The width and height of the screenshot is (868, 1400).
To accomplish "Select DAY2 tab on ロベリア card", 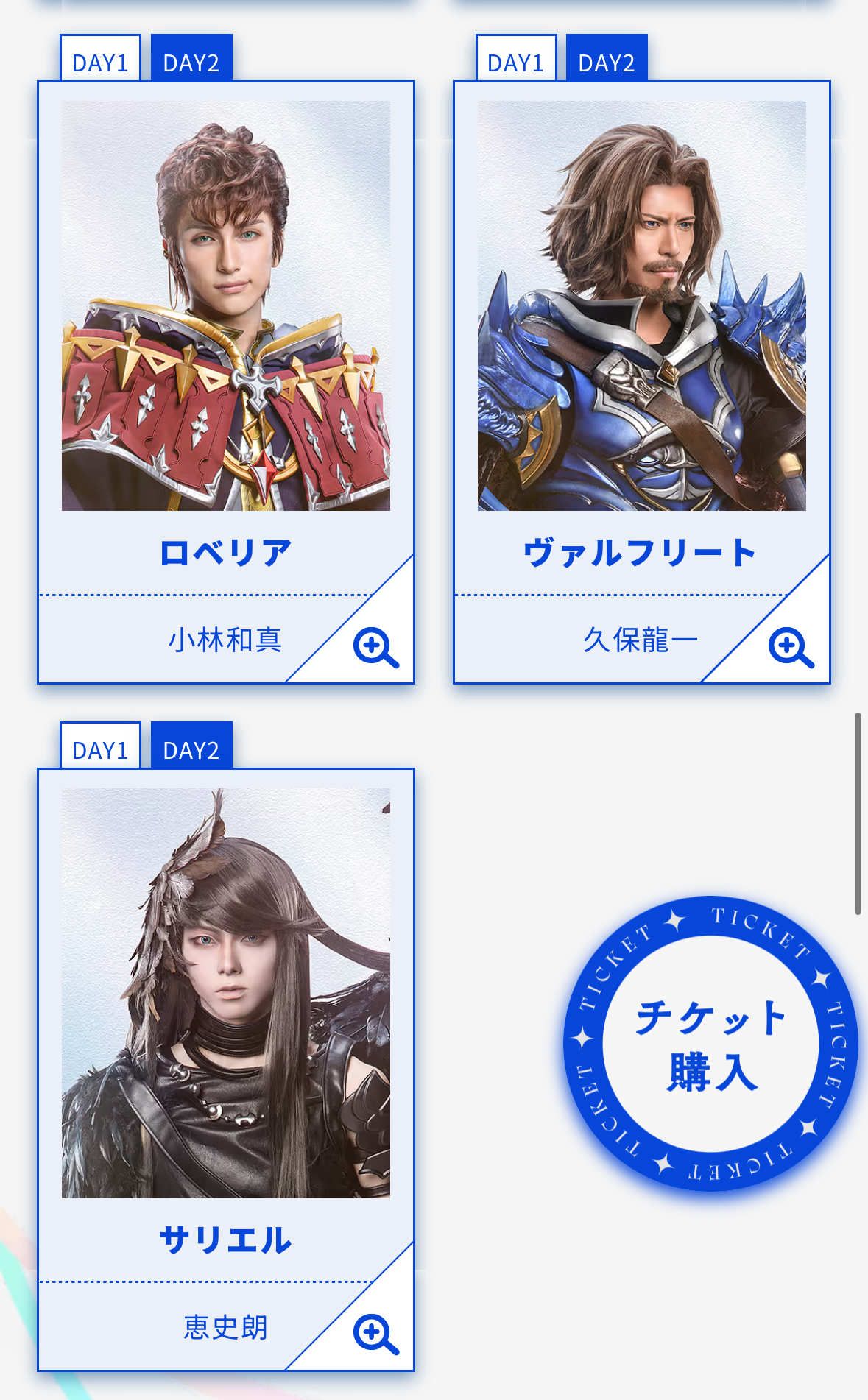I will pos(191,60).
